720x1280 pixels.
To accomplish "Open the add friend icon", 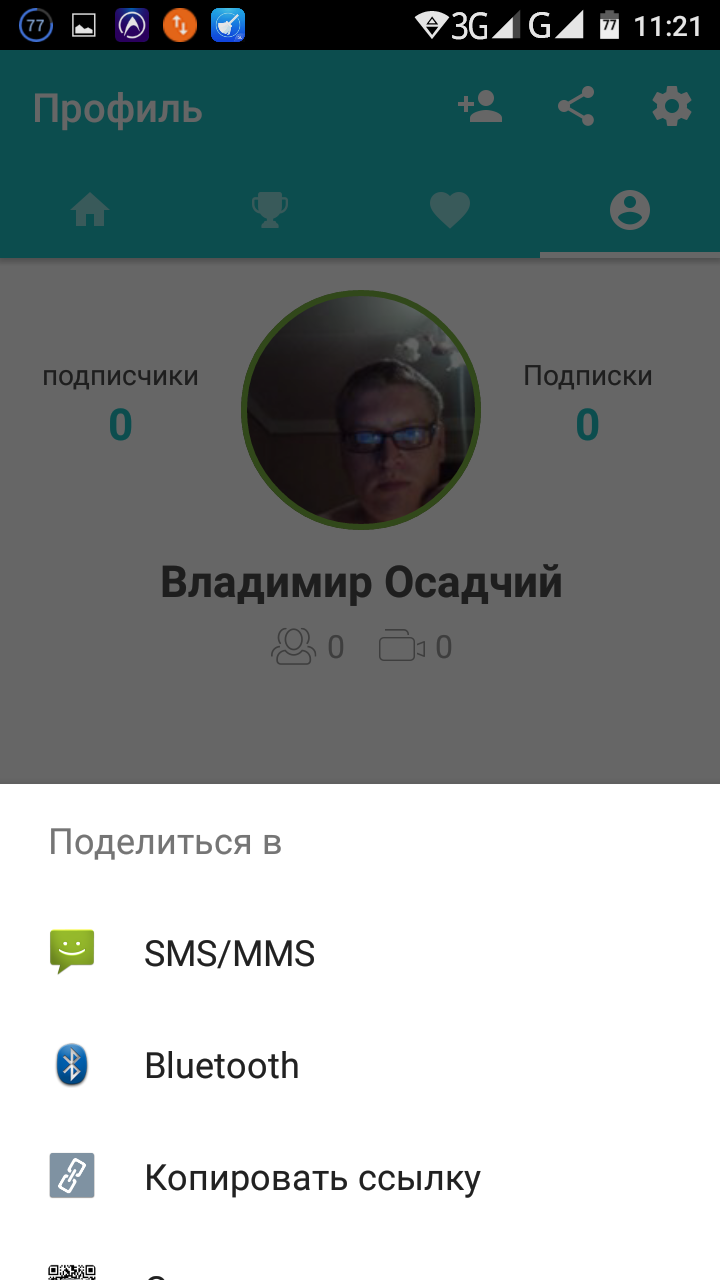I will (480, 107).
